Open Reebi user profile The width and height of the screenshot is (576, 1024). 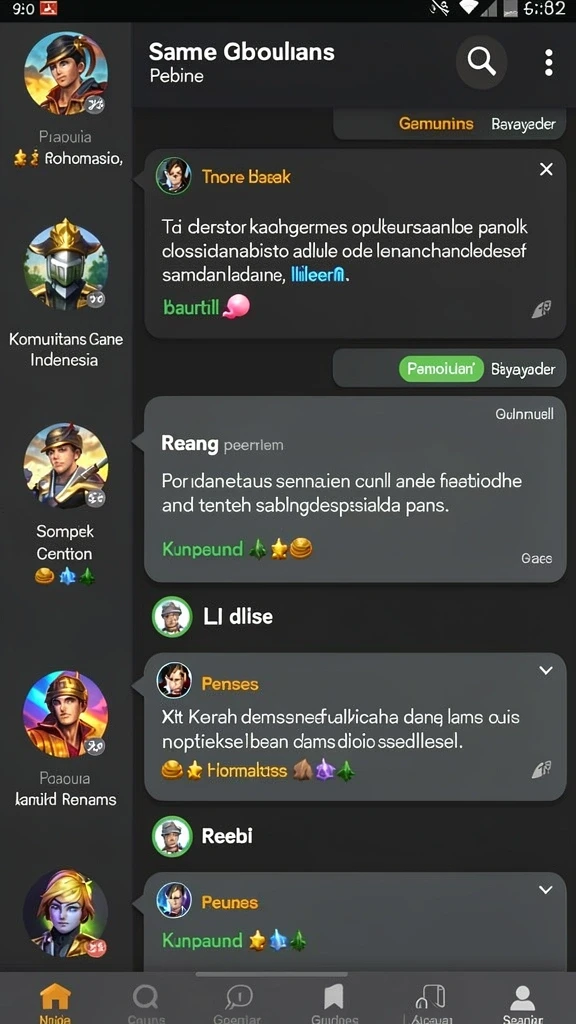[x=202, y=836]
